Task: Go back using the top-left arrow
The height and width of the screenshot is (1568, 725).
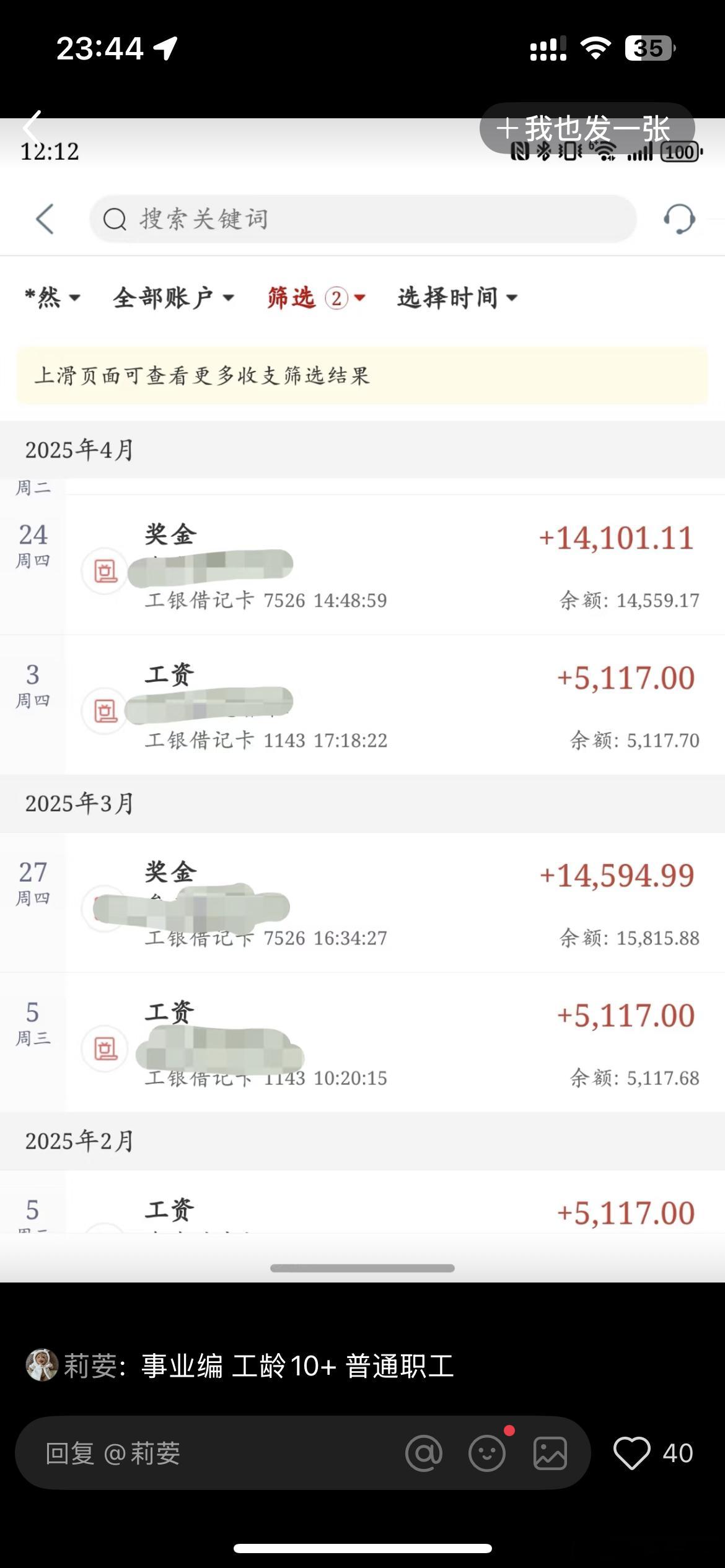Action: click(32, 127)
